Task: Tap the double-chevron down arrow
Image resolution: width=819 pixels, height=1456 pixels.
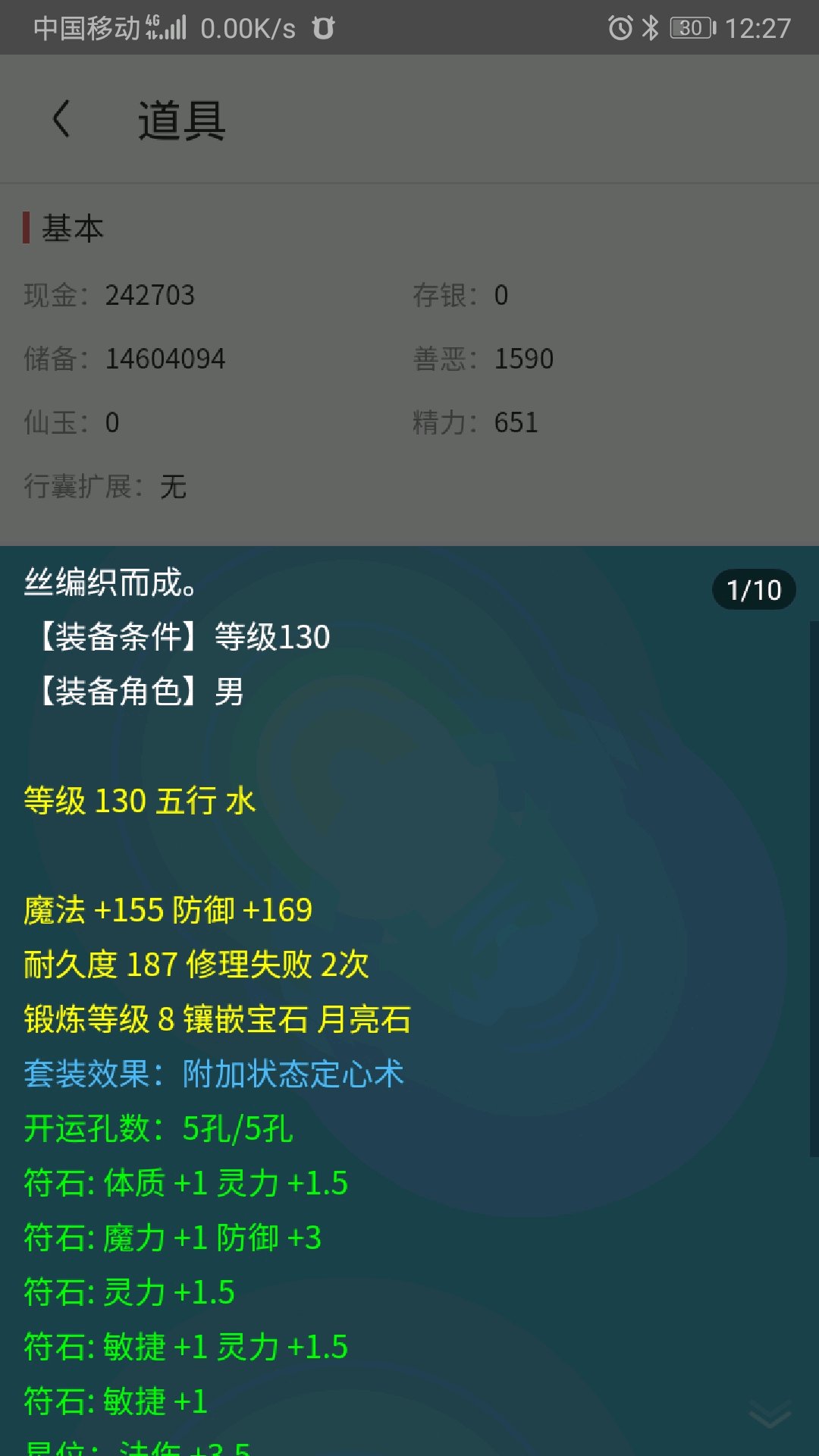Action: tap(770, 1415)
